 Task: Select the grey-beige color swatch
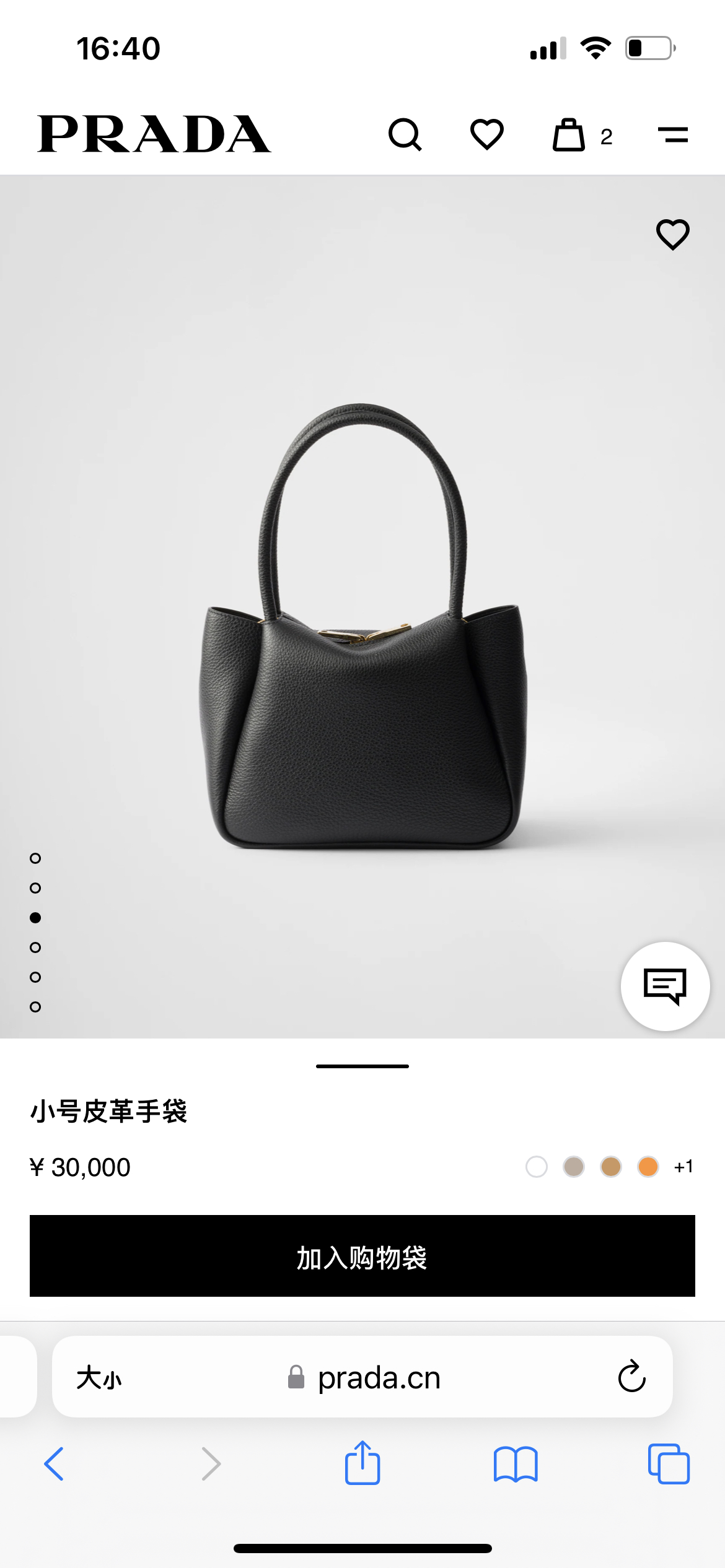pos(574,1167)
